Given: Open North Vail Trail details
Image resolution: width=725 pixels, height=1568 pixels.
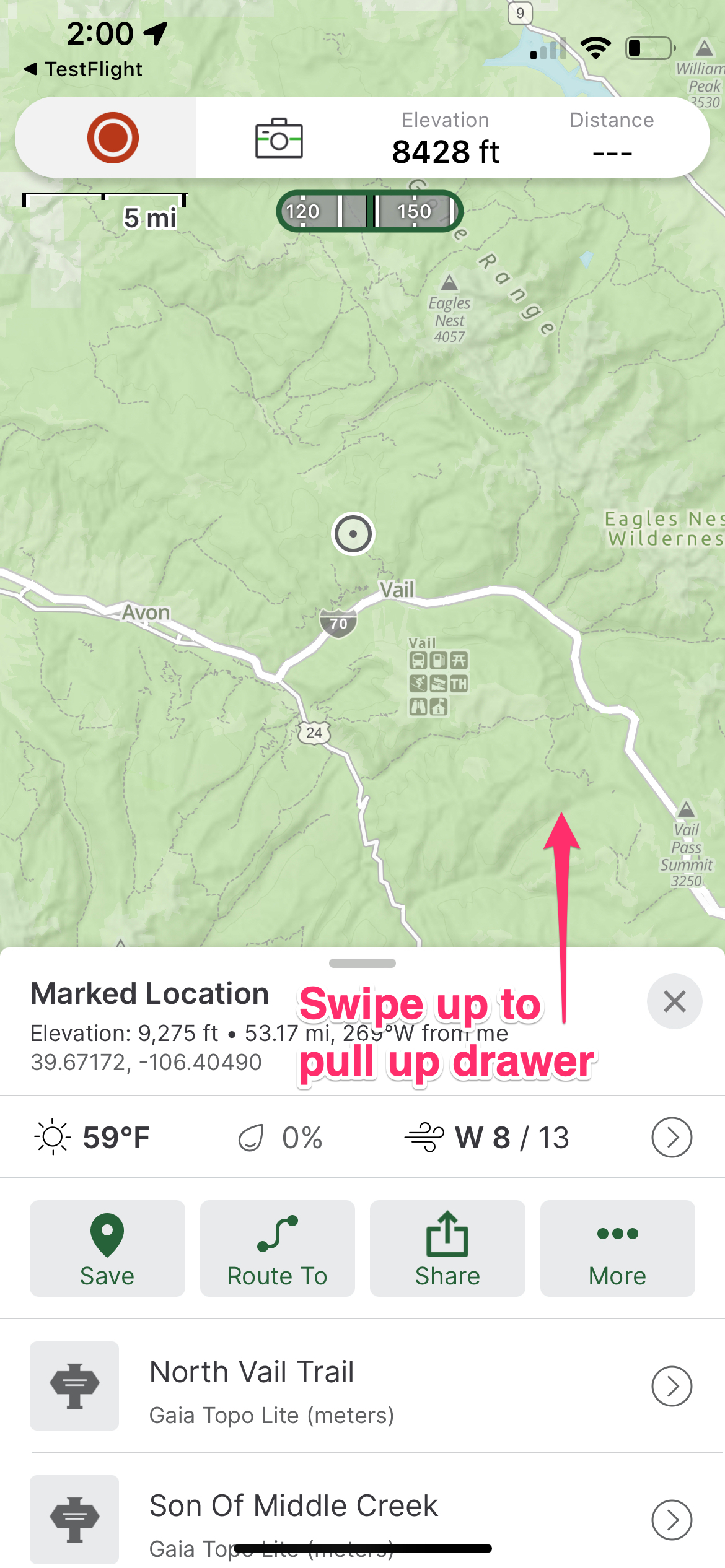Looking at the screenshot, I should point(671,1386).
